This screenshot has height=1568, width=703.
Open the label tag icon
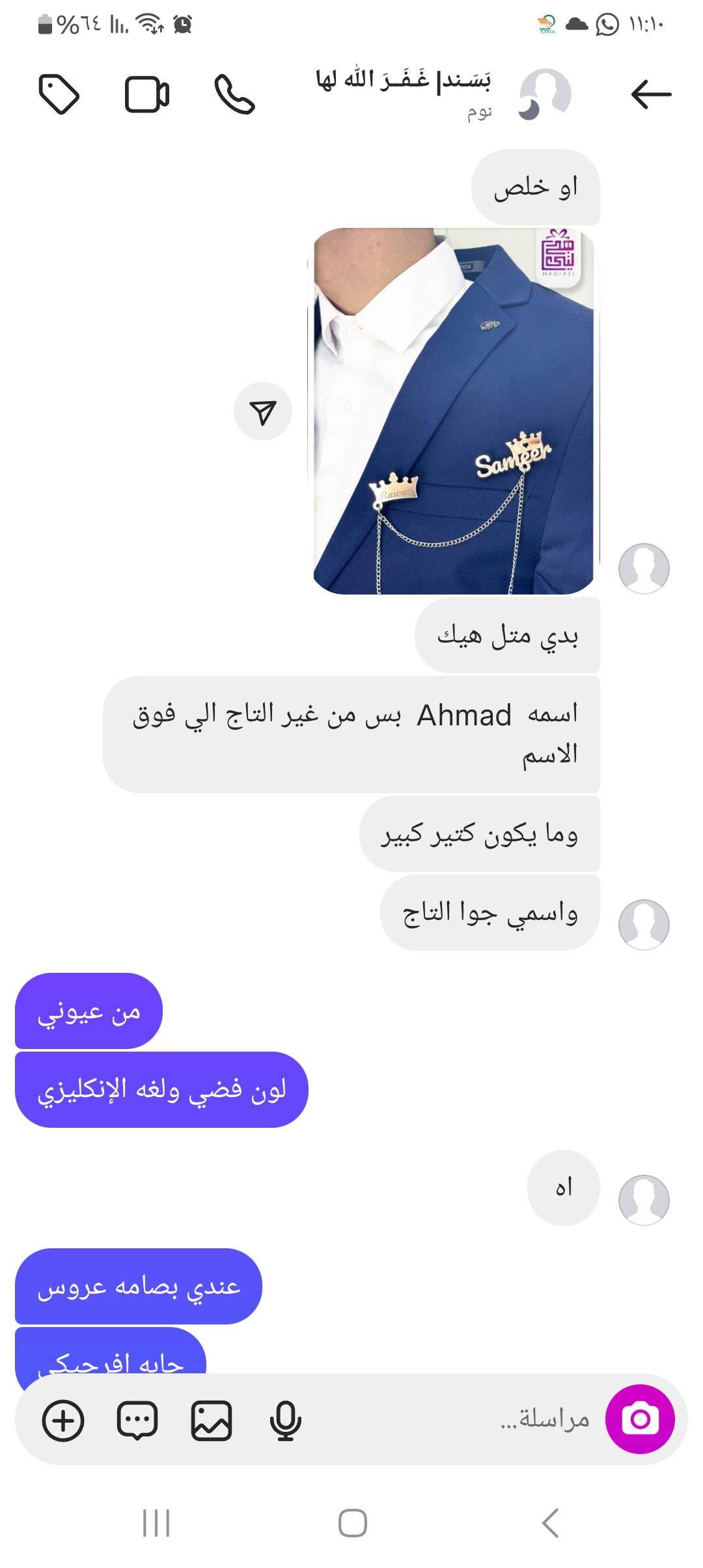point(59,94)
